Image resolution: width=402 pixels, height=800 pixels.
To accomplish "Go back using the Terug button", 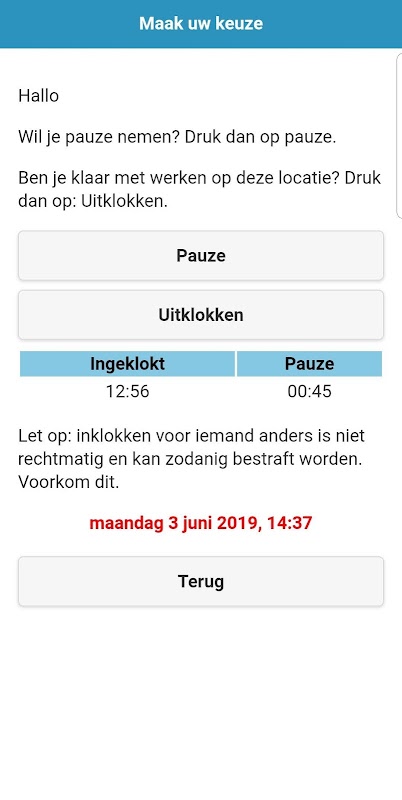I will point(201,581).
